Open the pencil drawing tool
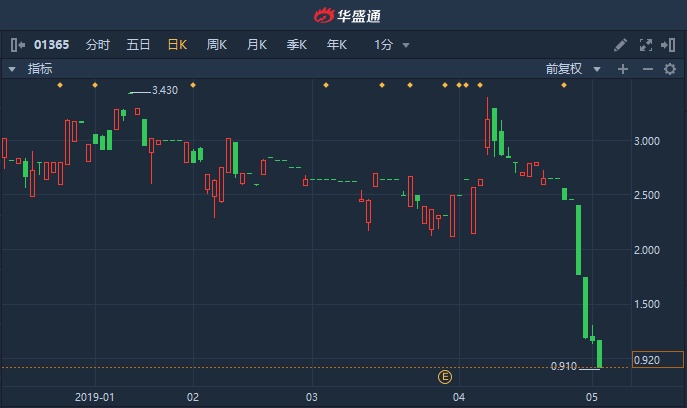The width and height of the screenshot is (687, 408). coord(620,45)
